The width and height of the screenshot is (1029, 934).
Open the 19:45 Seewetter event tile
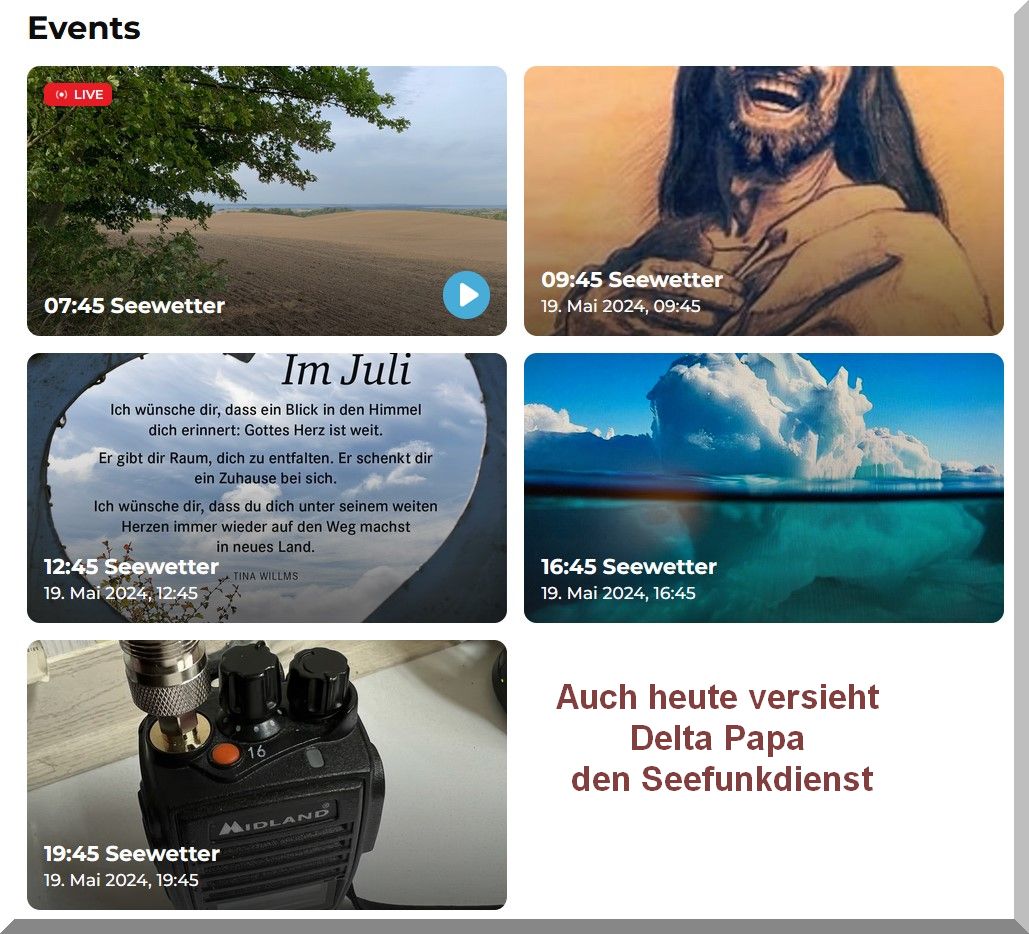point(266,775)
